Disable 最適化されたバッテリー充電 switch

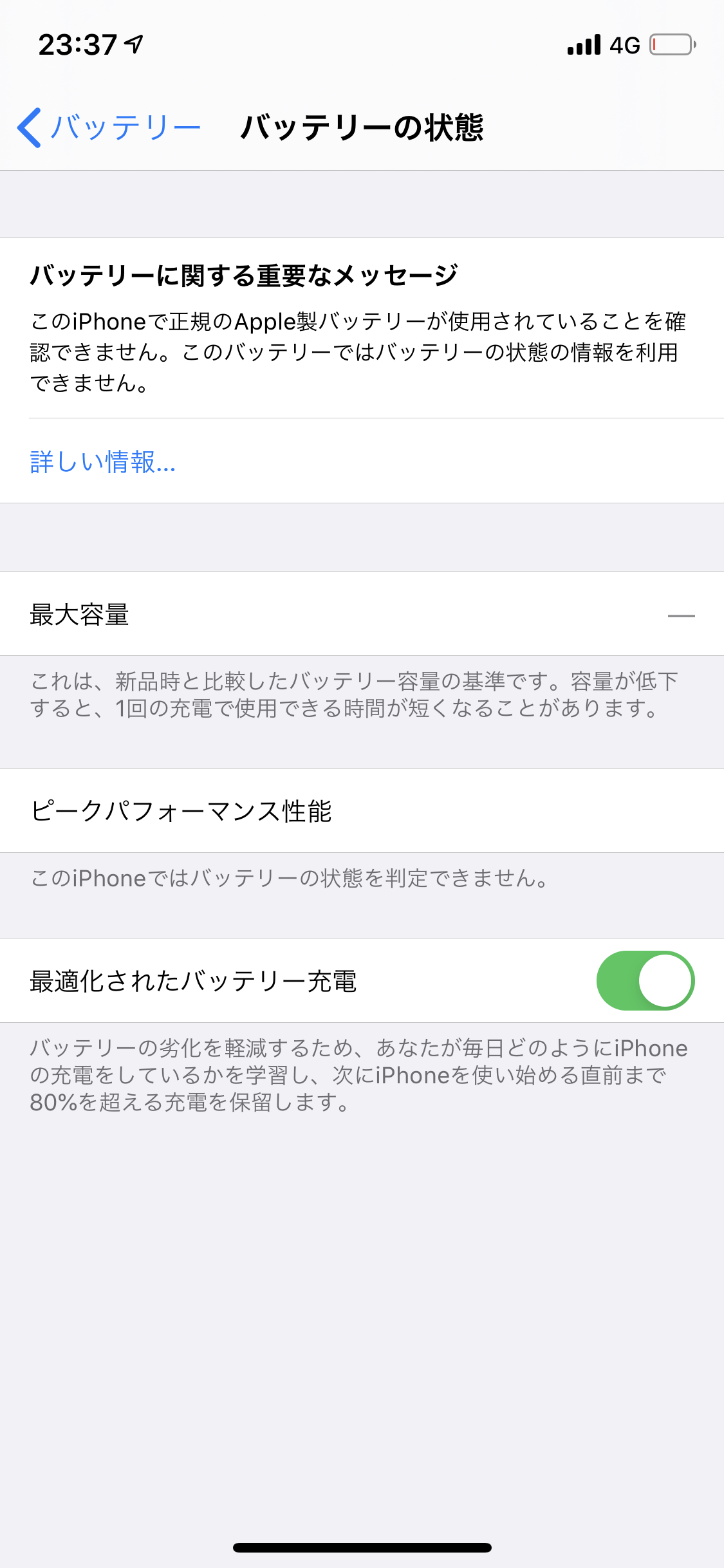645,980
